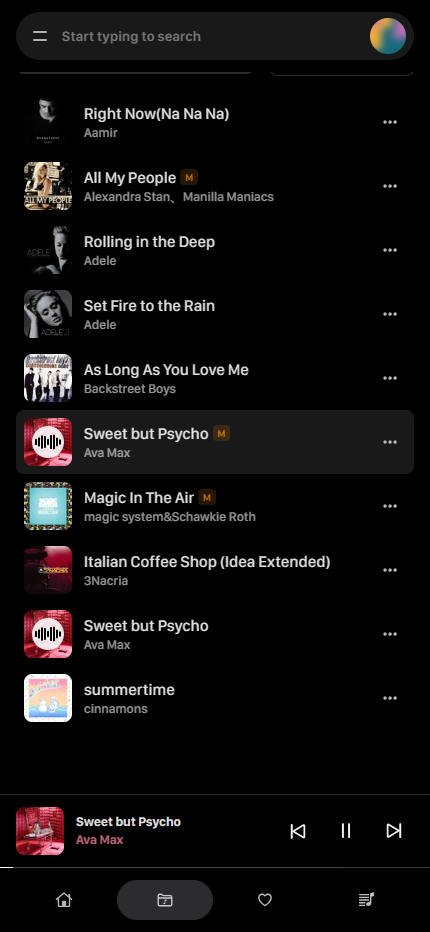Open the hamburger menu button
This screenshot has width=430, height=932.
pyautogui.click(x=40, y=36)
